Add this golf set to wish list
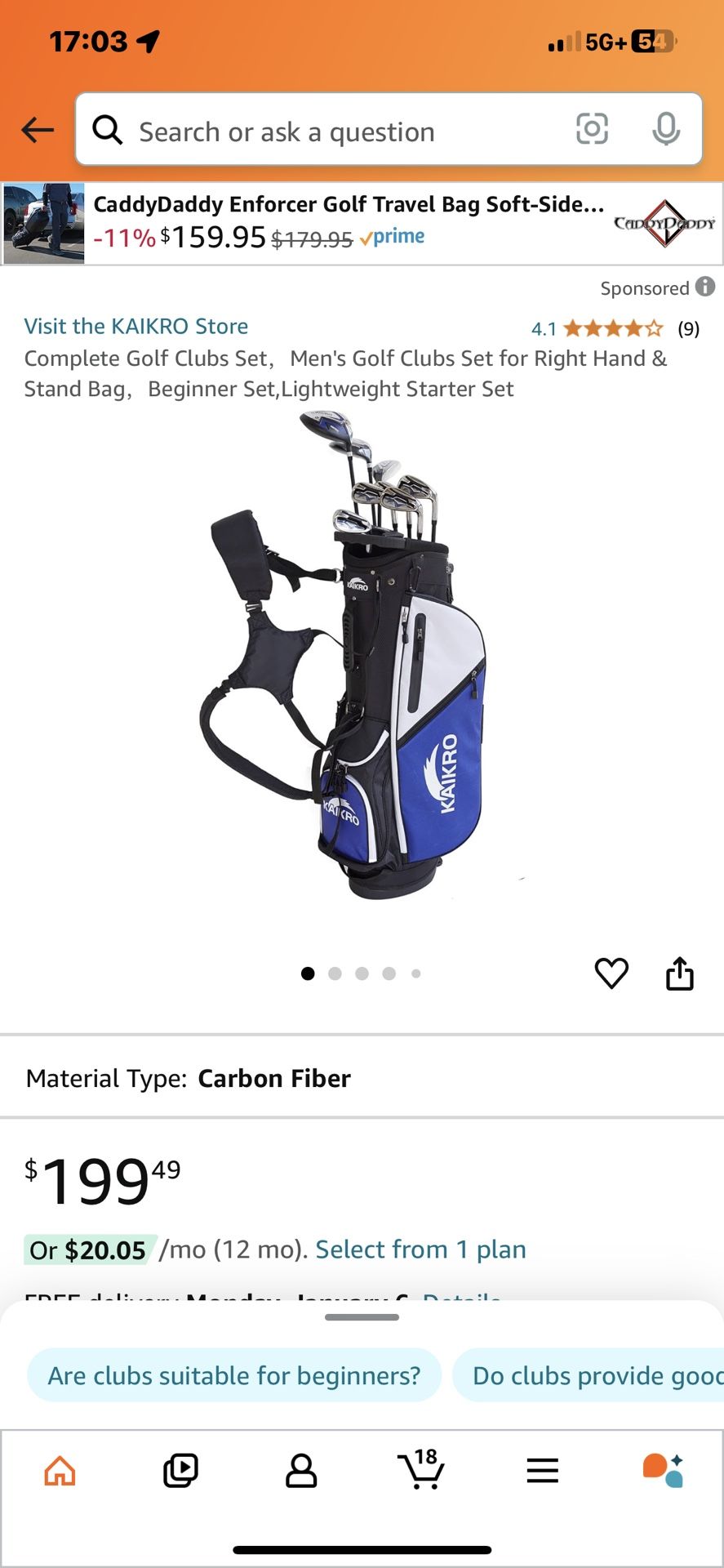Image resolution: width=724 pixels, height=1568 pixels. (611, 973)
